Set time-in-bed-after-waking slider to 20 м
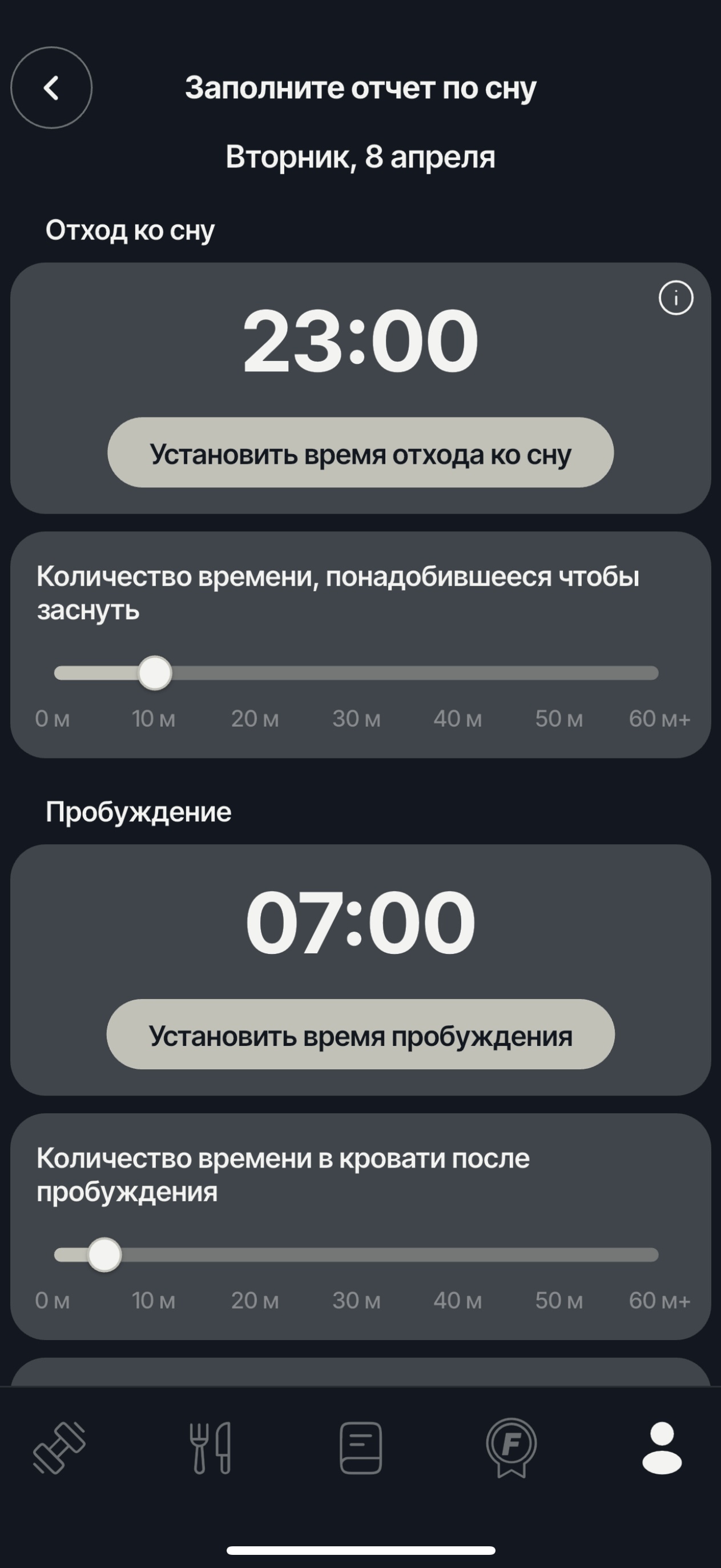This screenshot has width=721, height=1568. click(x=256, y=1255)
